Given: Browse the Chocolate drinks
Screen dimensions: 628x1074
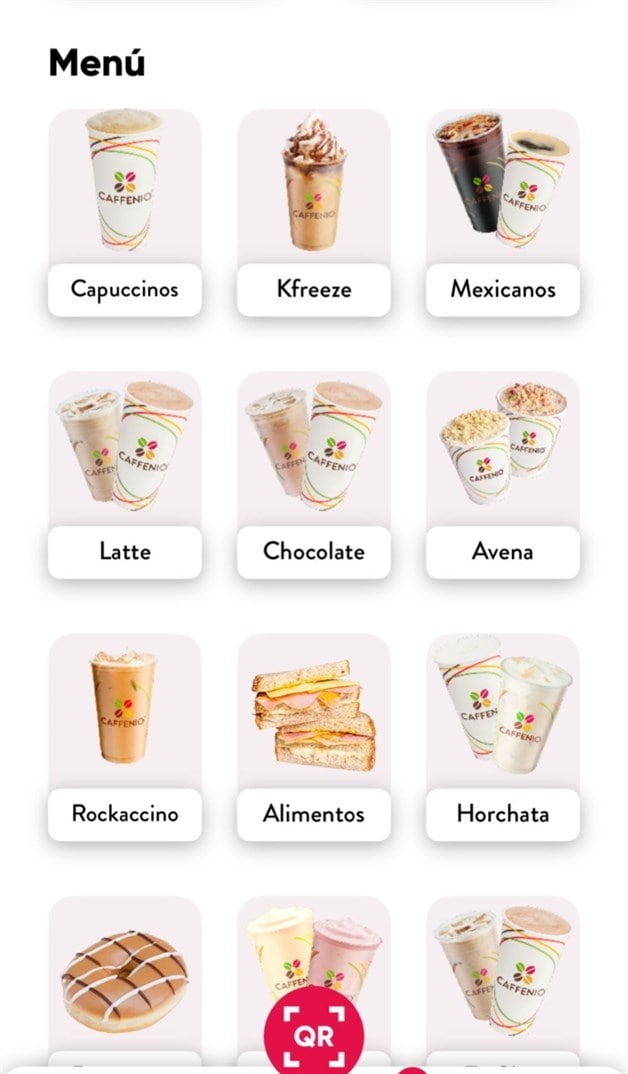Looking at the screenshot, I should click(314, 475).
